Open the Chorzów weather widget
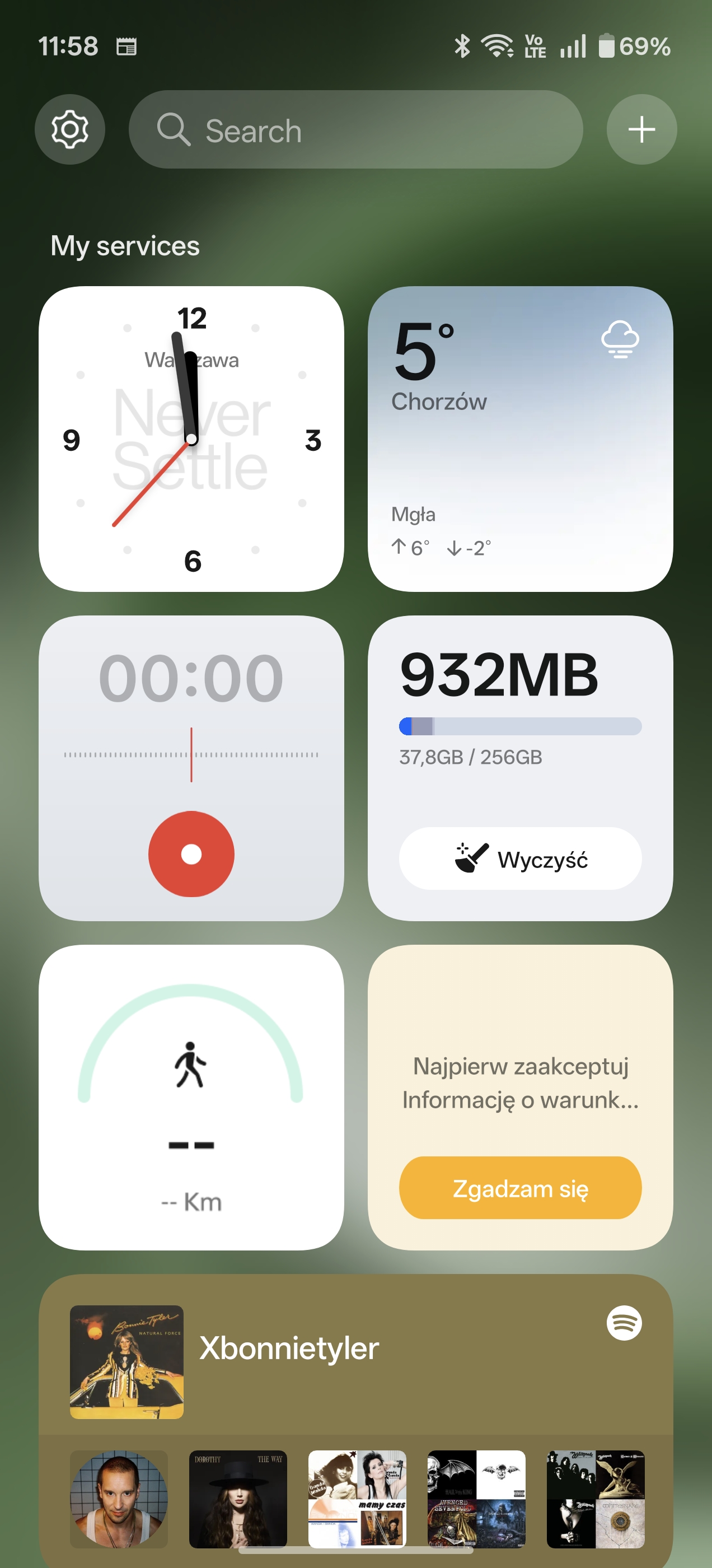 click(x=519, y=439)
